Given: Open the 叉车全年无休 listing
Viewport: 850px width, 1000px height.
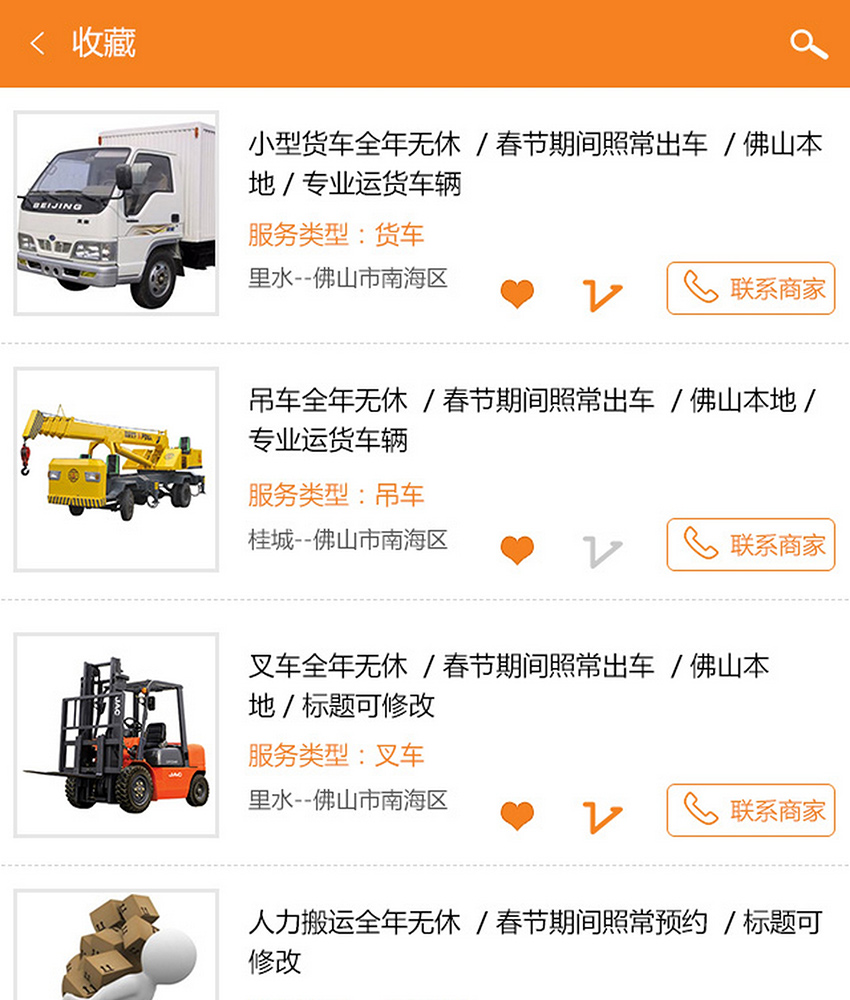Looking at the screenshot, I should (508, 685).
